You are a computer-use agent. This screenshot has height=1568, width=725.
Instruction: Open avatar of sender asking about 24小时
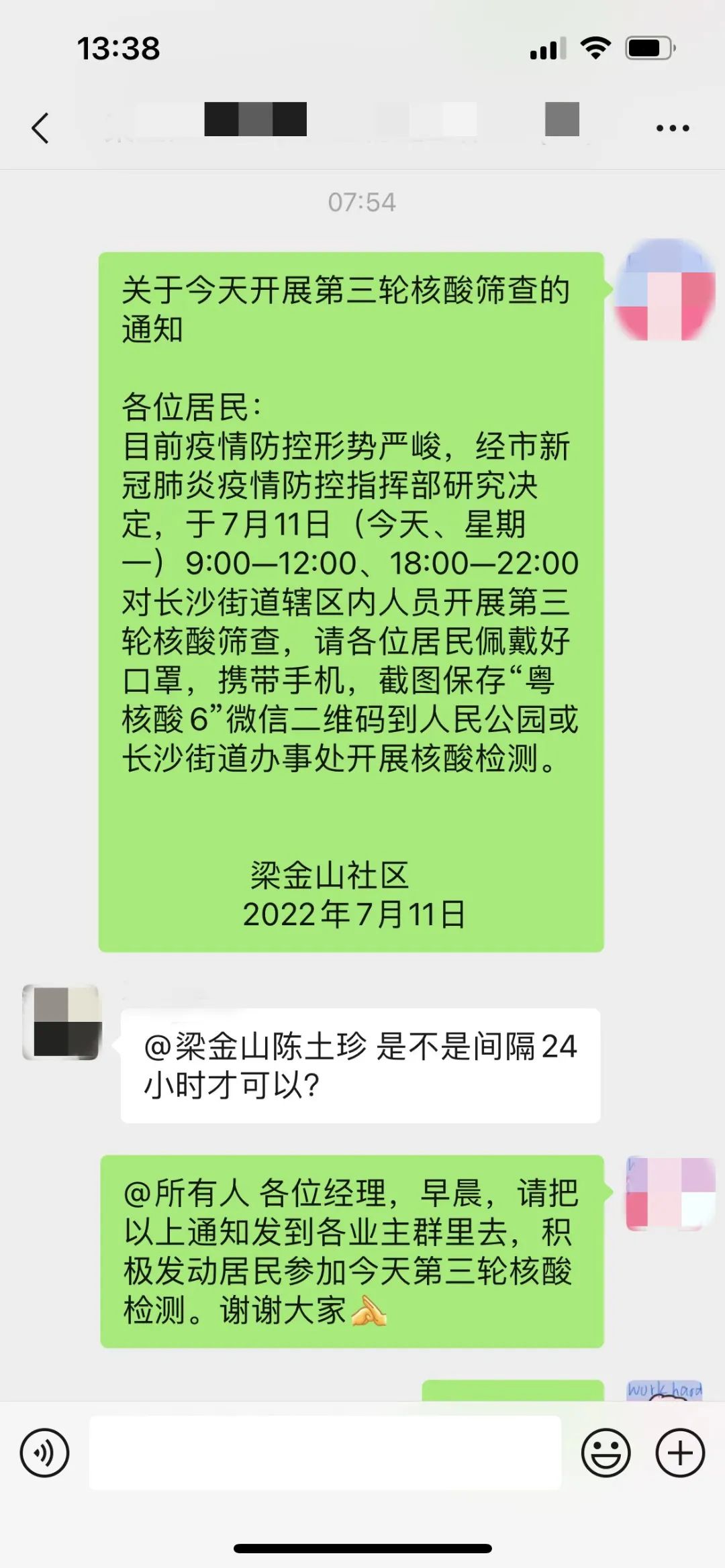coord(62,1022)
